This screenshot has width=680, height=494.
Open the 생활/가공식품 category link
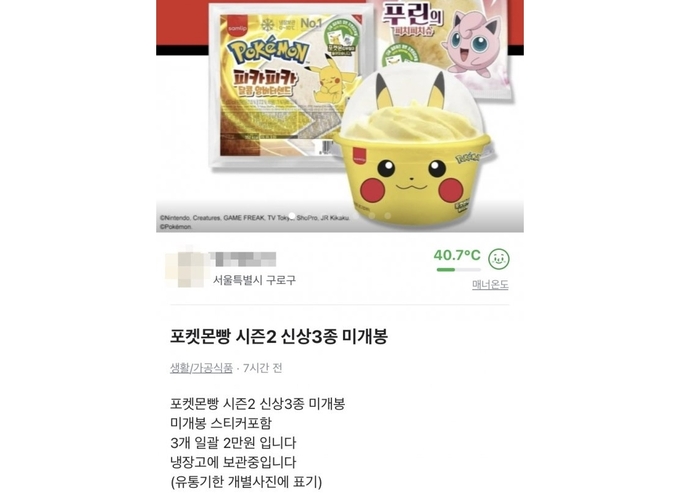[x=201, y=368]
